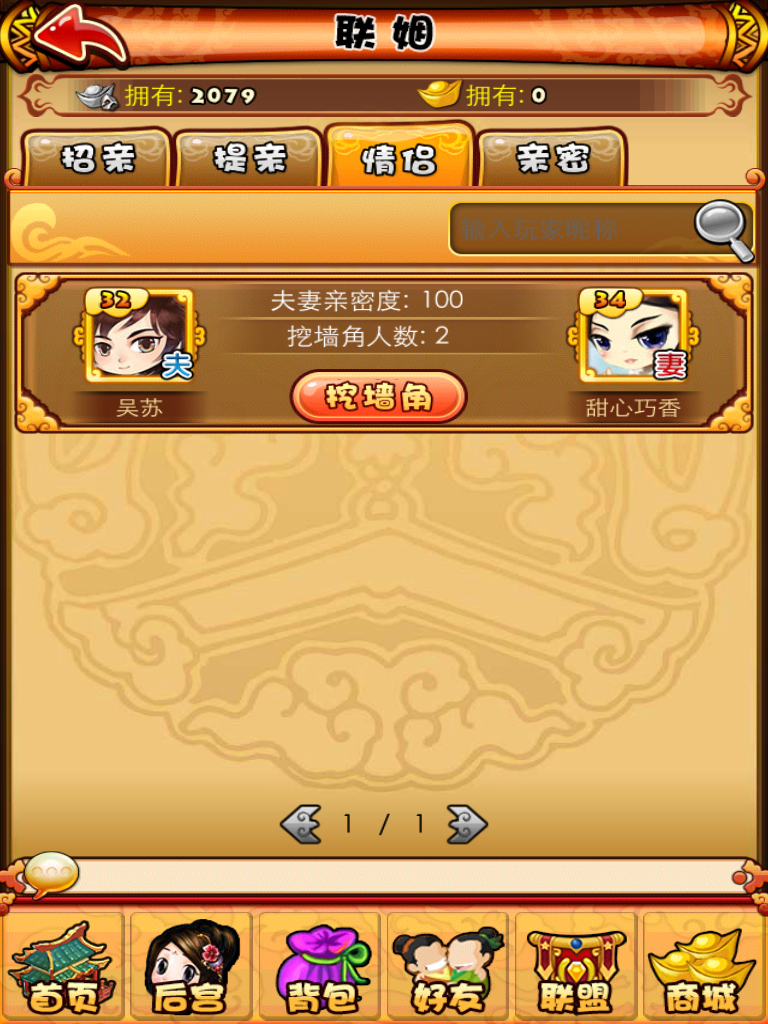This screenshot has width=768, height=1024.
Task: Go back with the red arrow
Action: tap(78, 36)
